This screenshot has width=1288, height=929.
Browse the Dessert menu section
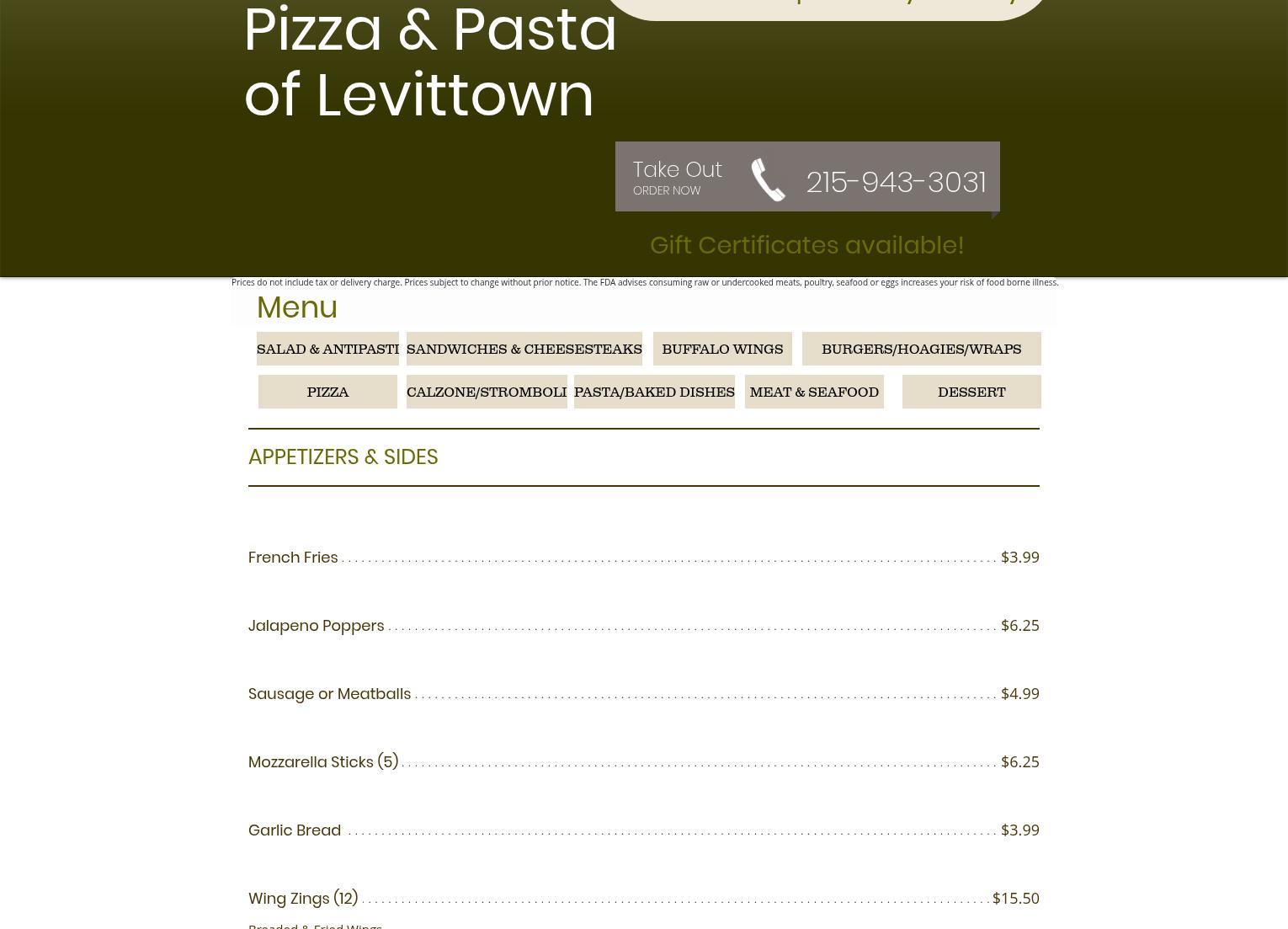point(971,392)
